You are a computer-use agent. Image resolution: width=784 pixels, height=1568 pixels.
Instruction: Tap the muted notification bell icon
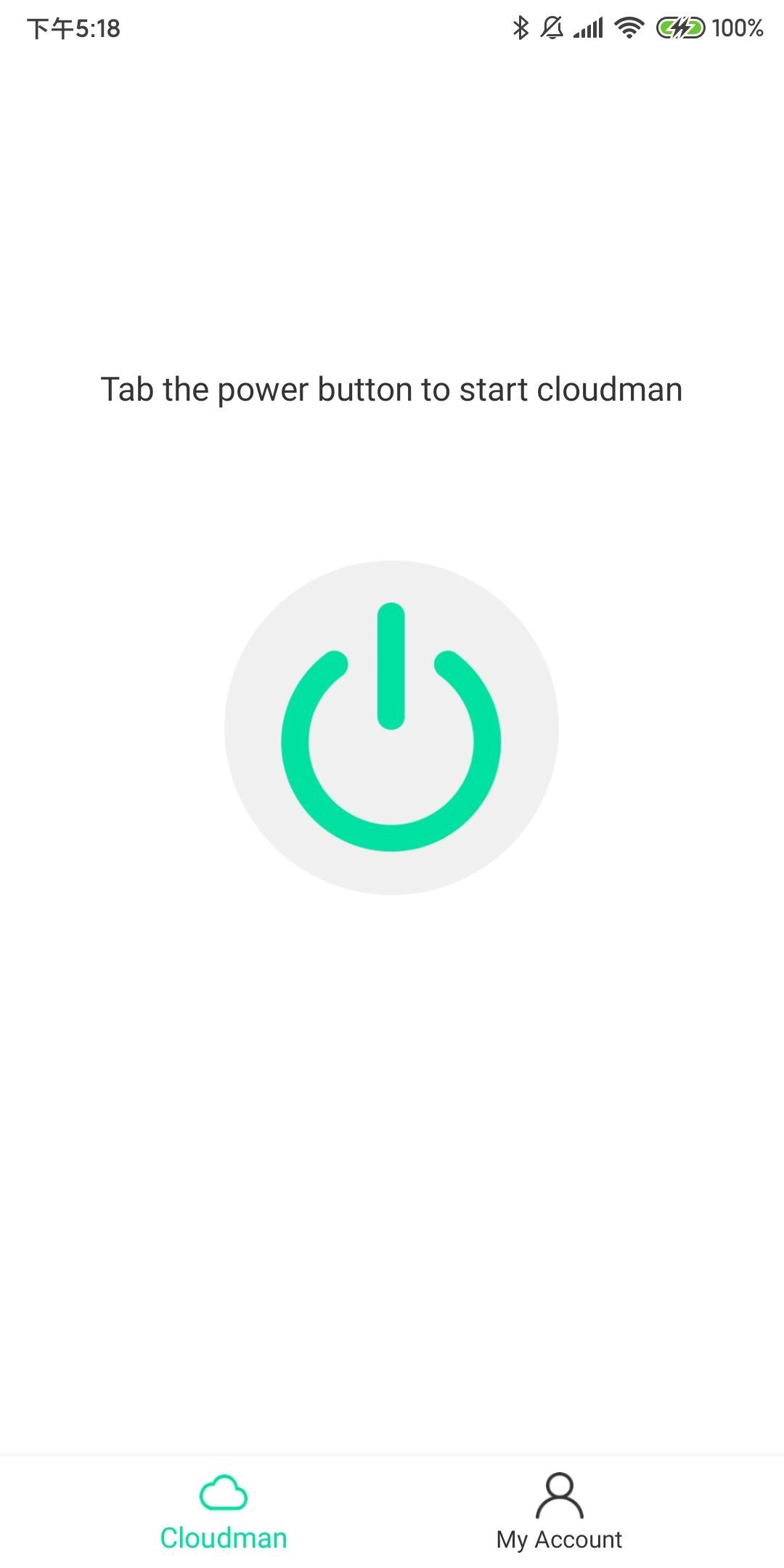coord(552,28)
